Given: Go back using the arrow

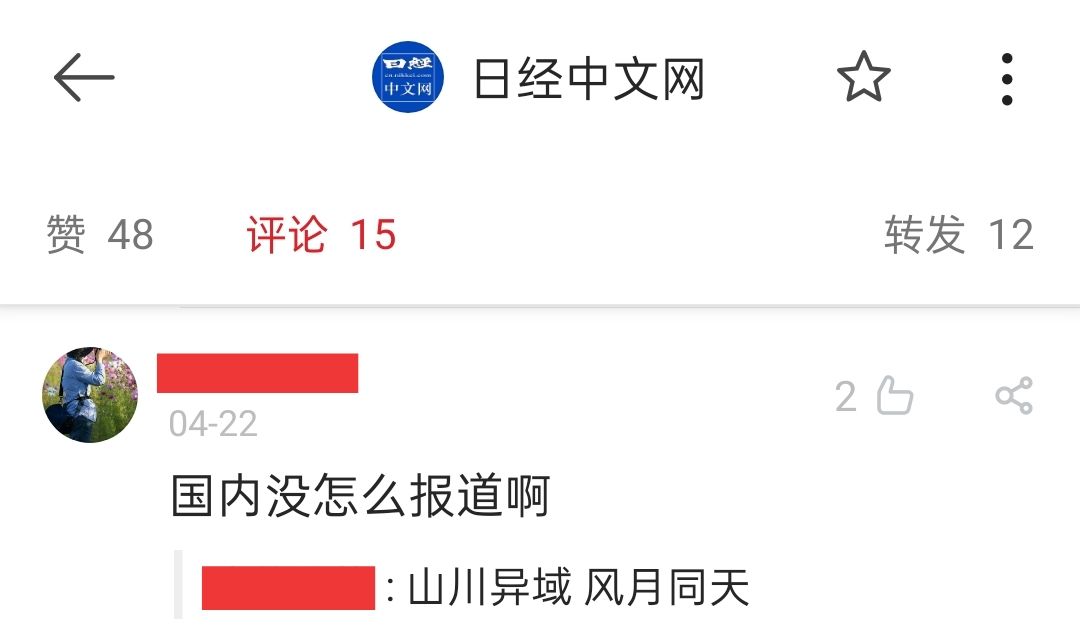Looking at the screenshot, I should 84,78.
